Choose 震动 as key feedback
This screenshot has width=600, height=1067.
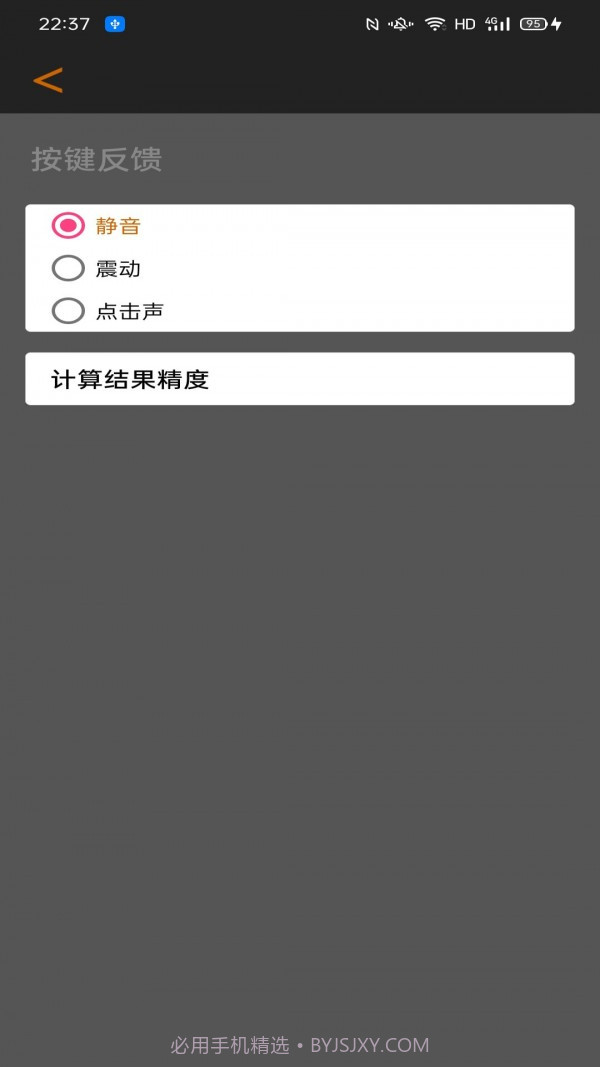coord(68,268)
